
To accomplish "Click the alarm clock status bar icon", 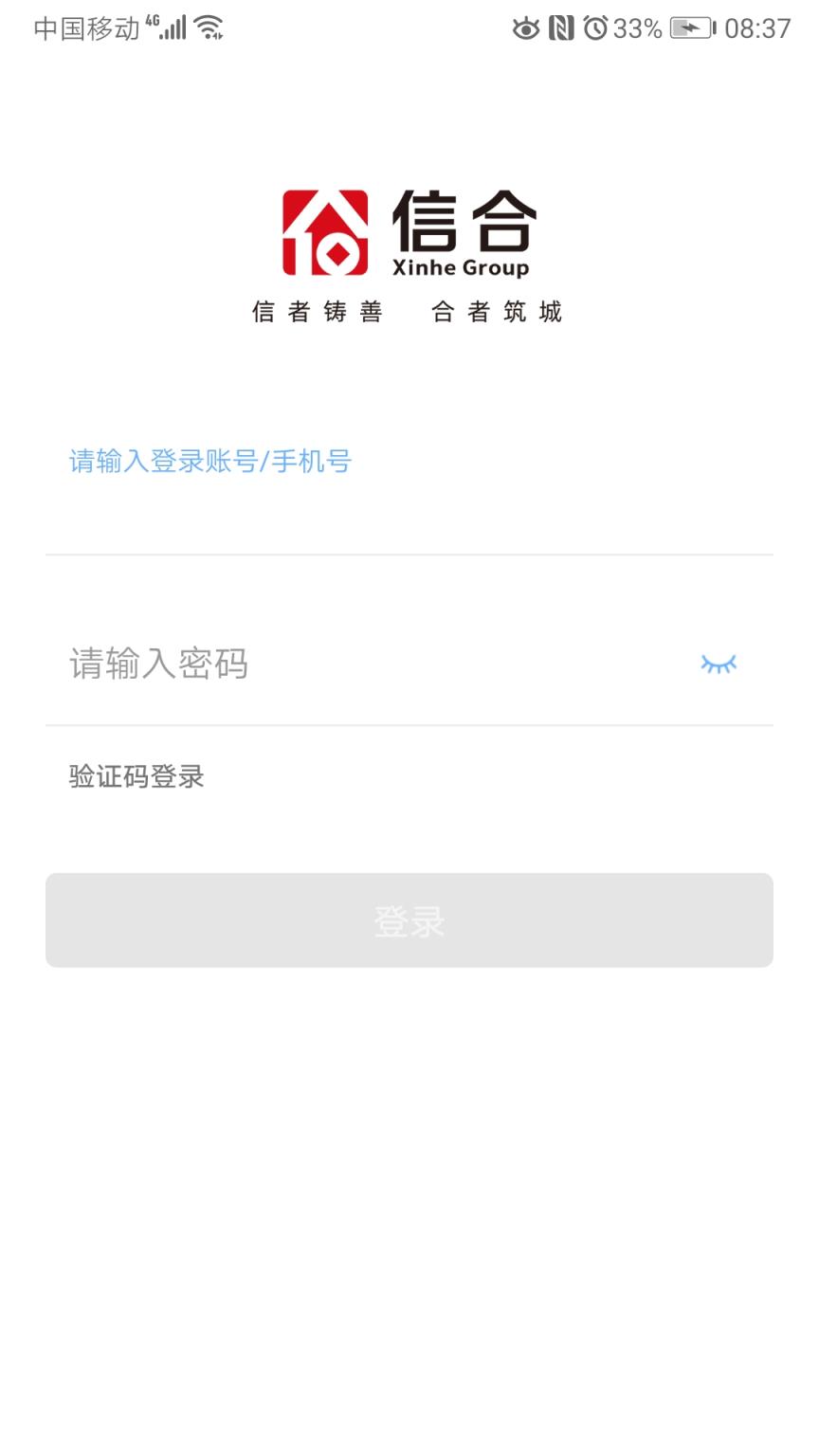I will point(597,28).
